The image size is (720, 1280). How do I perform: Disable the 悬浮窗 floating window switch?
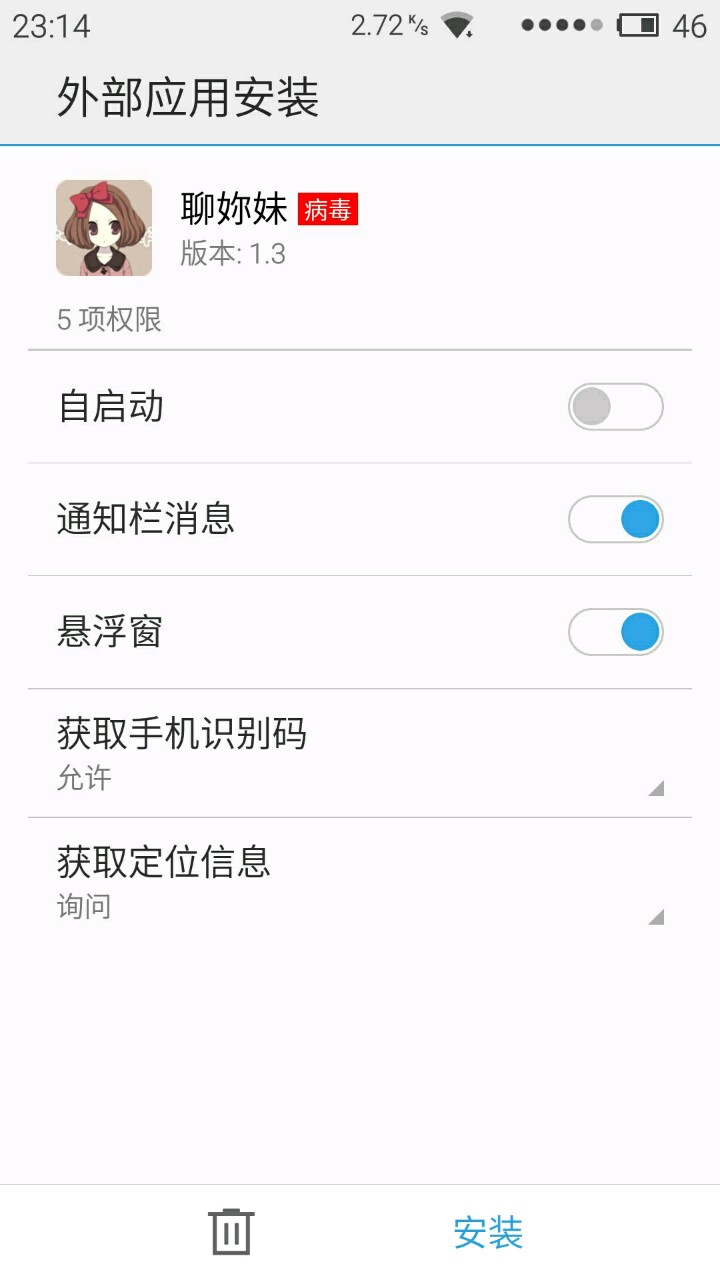click(x=615, y=632)
